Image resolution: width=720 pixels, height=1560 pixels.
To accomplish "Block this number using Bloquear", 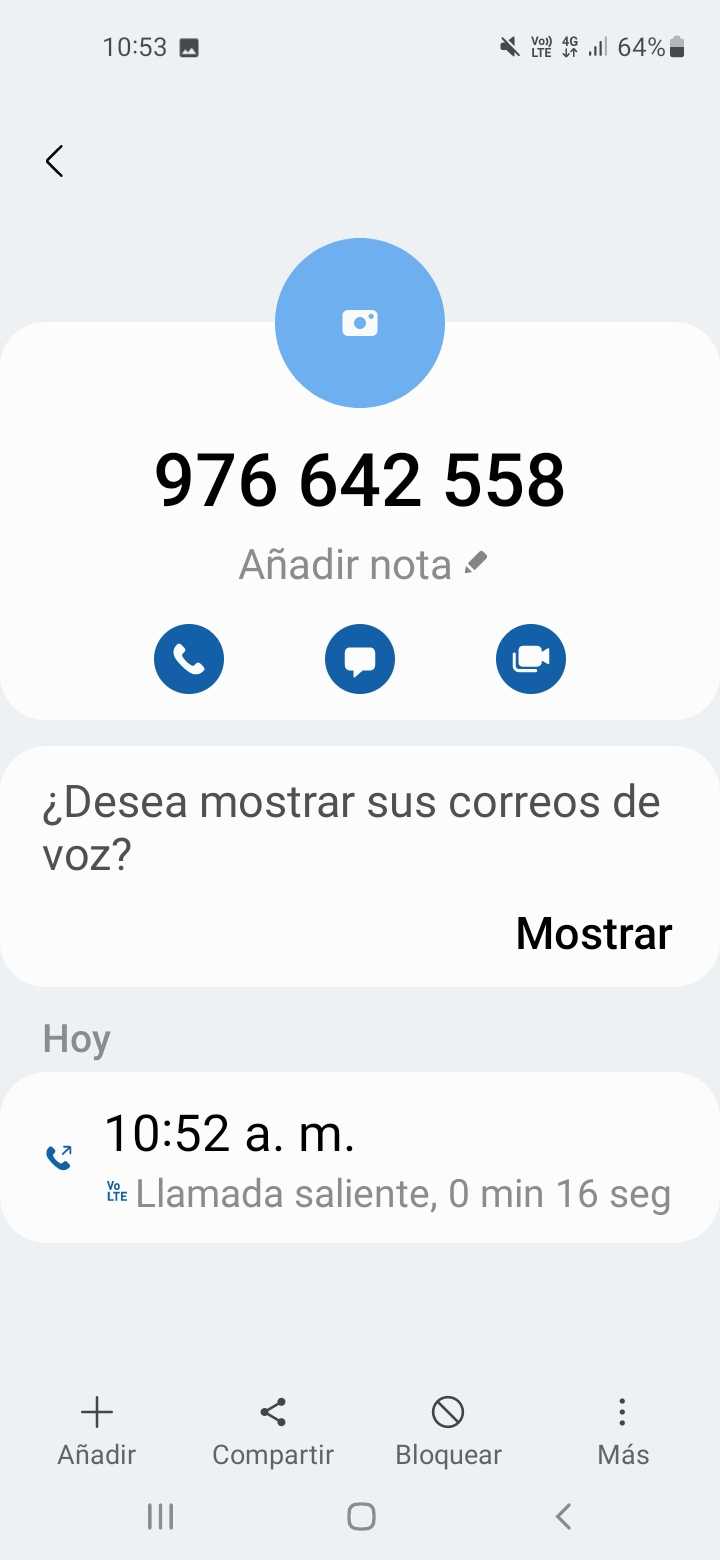I will [448, 1431].
